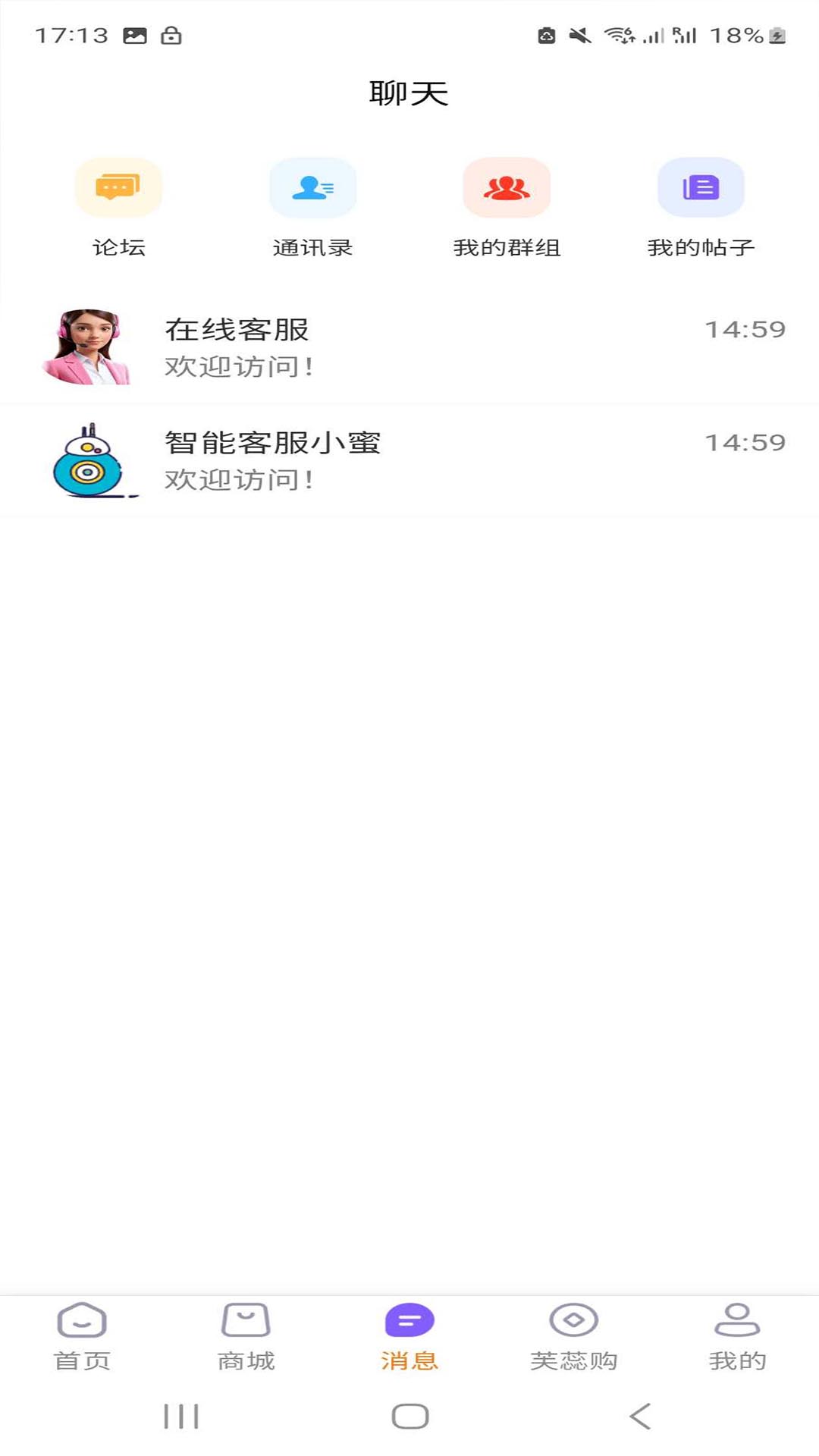
Task: Open the 论坛 forum icon
Action: [118, 187]
